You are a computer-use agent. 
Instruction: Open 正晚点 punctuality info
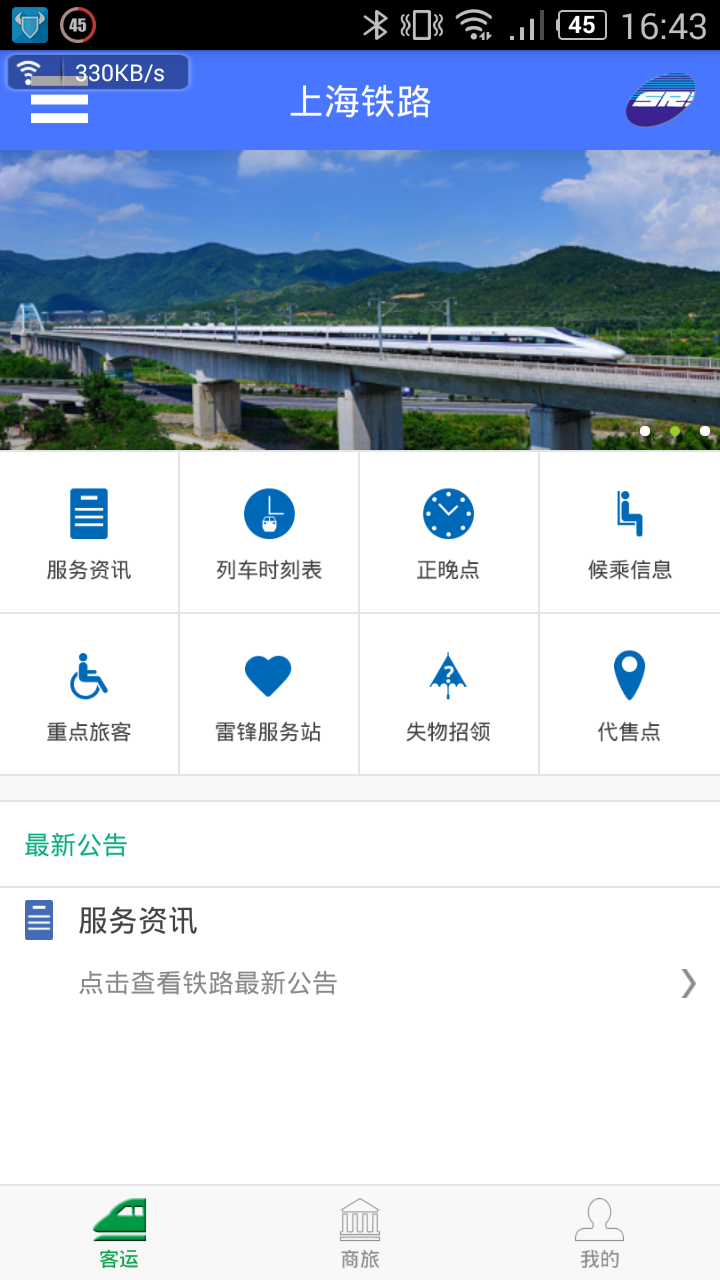point(448,533)
